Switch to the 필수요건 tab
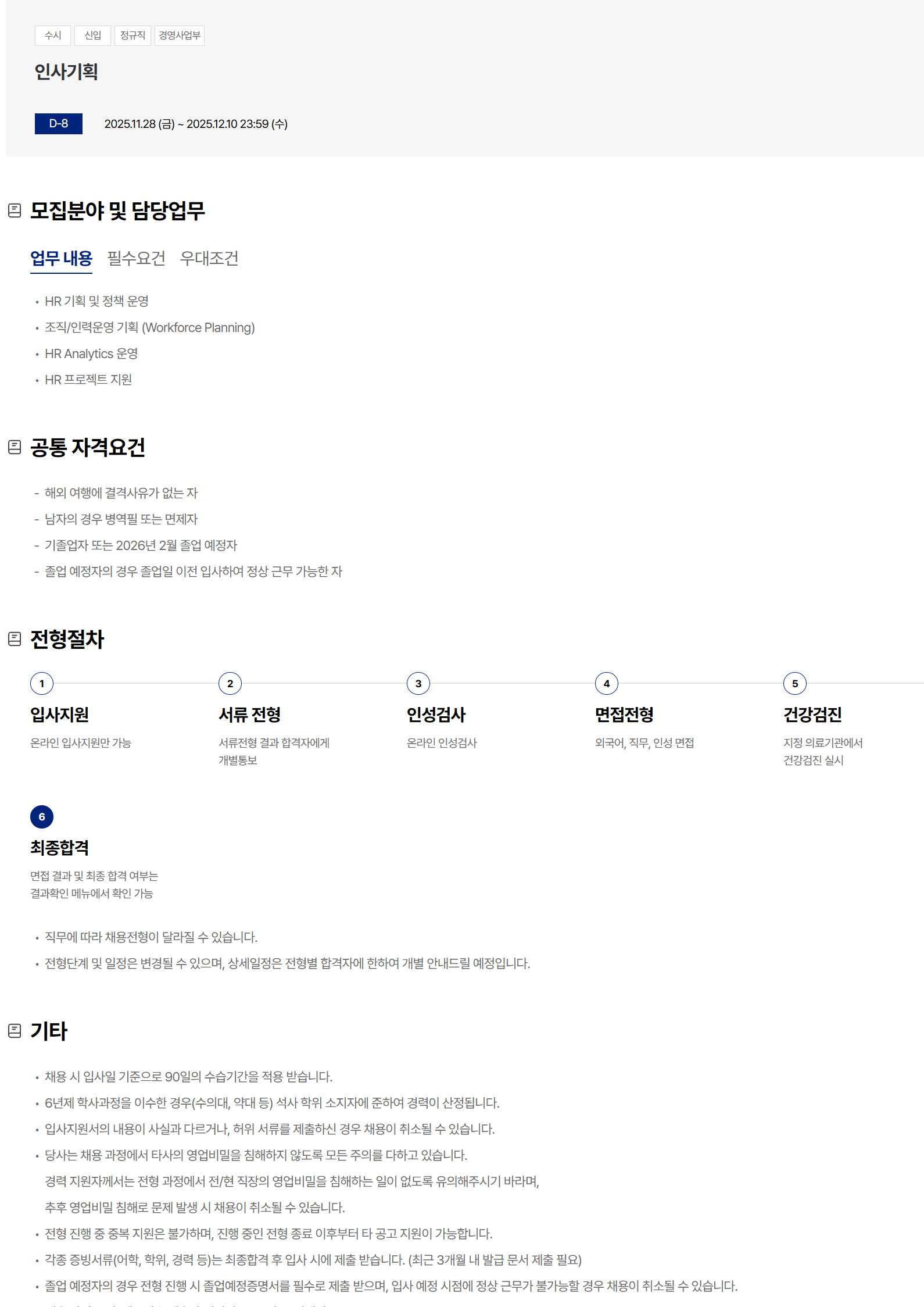The height and width of the screenshot is (1307, 924). [x=136, y=258]
